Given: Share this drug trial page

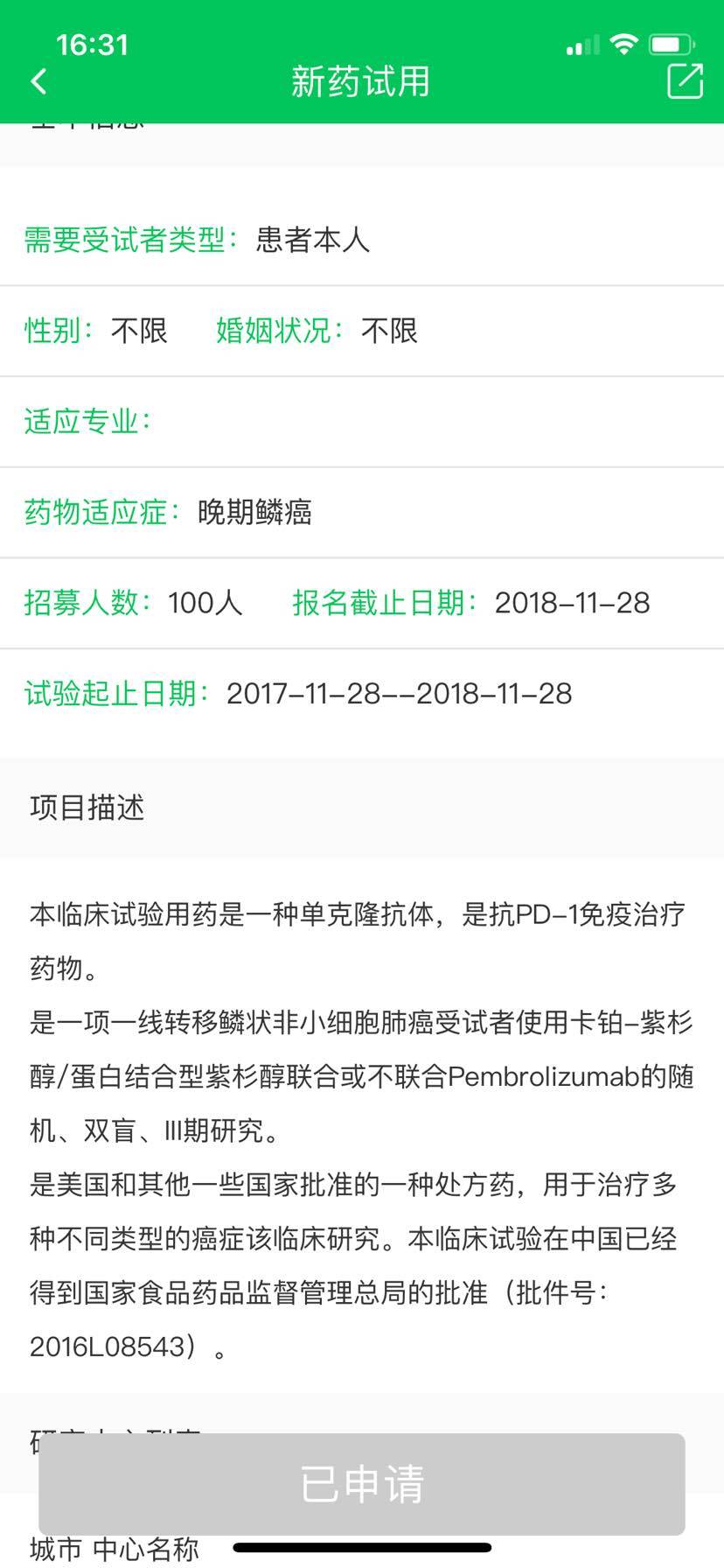Looking at the screenshot, I should click(685, 81).
